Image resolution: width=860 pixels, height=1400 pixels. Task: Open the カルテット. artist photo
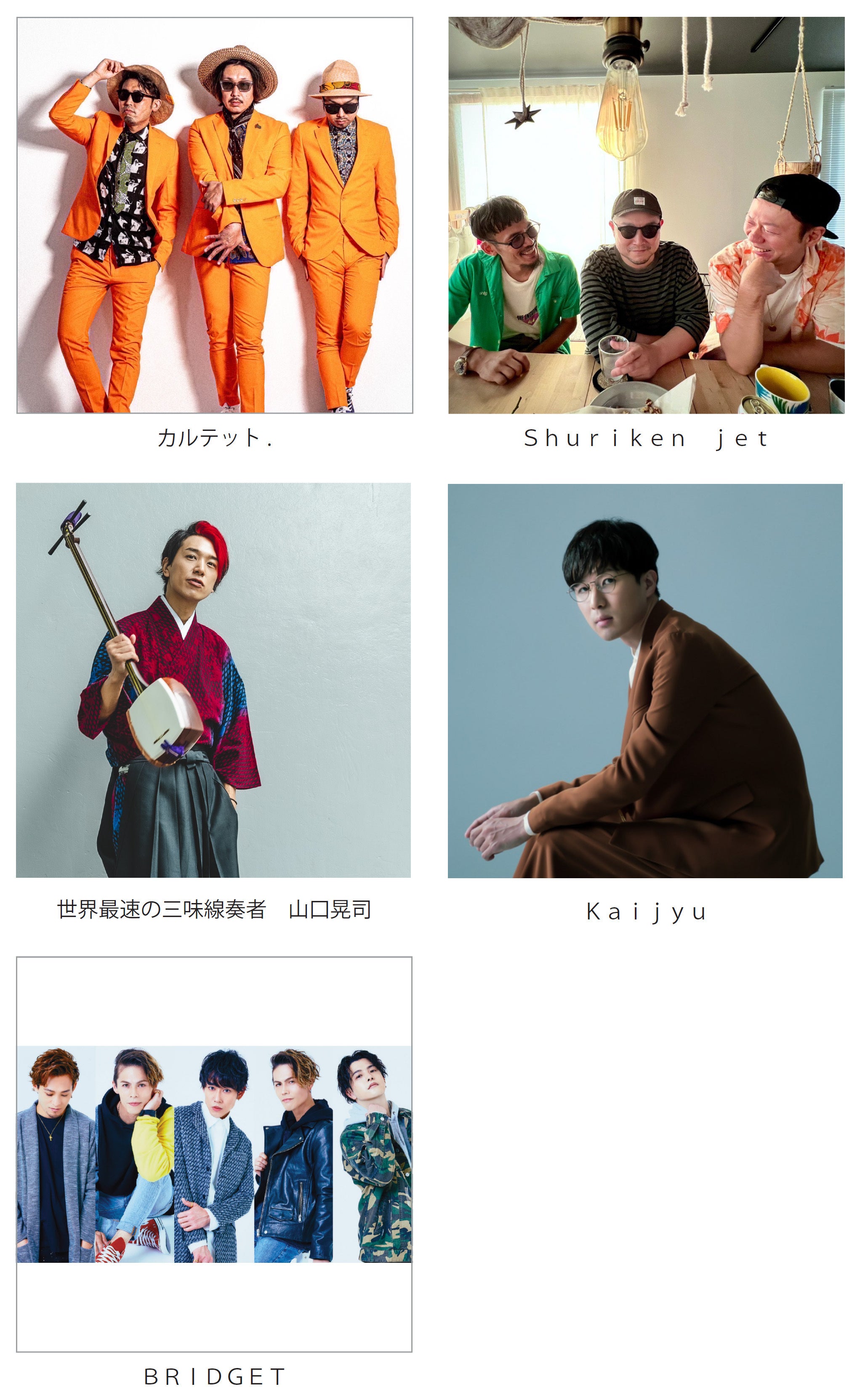point(214,215)
